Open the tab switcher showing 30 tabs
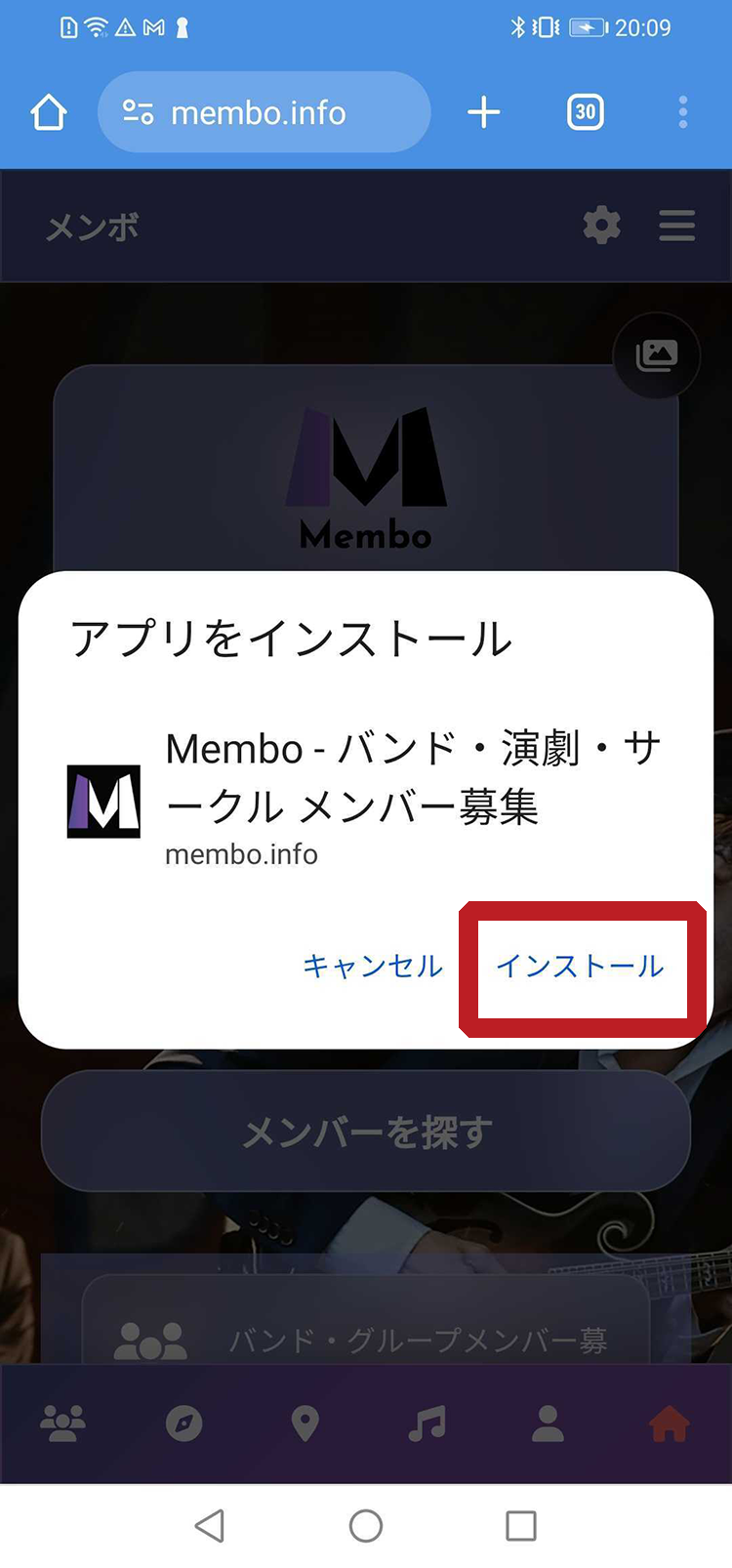Image resolution: width=732 pixels, height=1568 pixels. [586, 111]
